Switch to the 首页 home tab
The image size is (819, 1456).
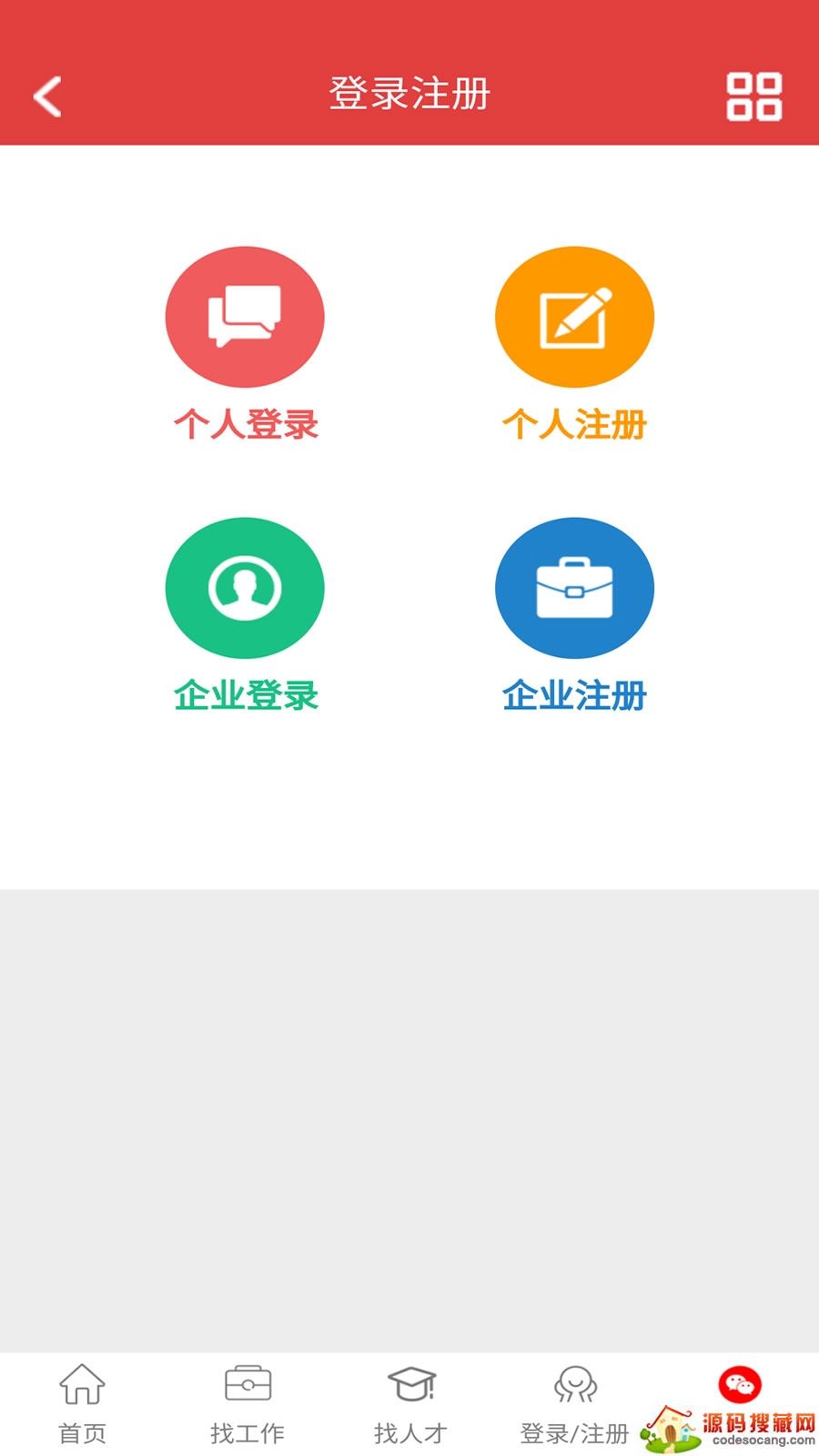pyautogui.click(x=82, y=1403)
